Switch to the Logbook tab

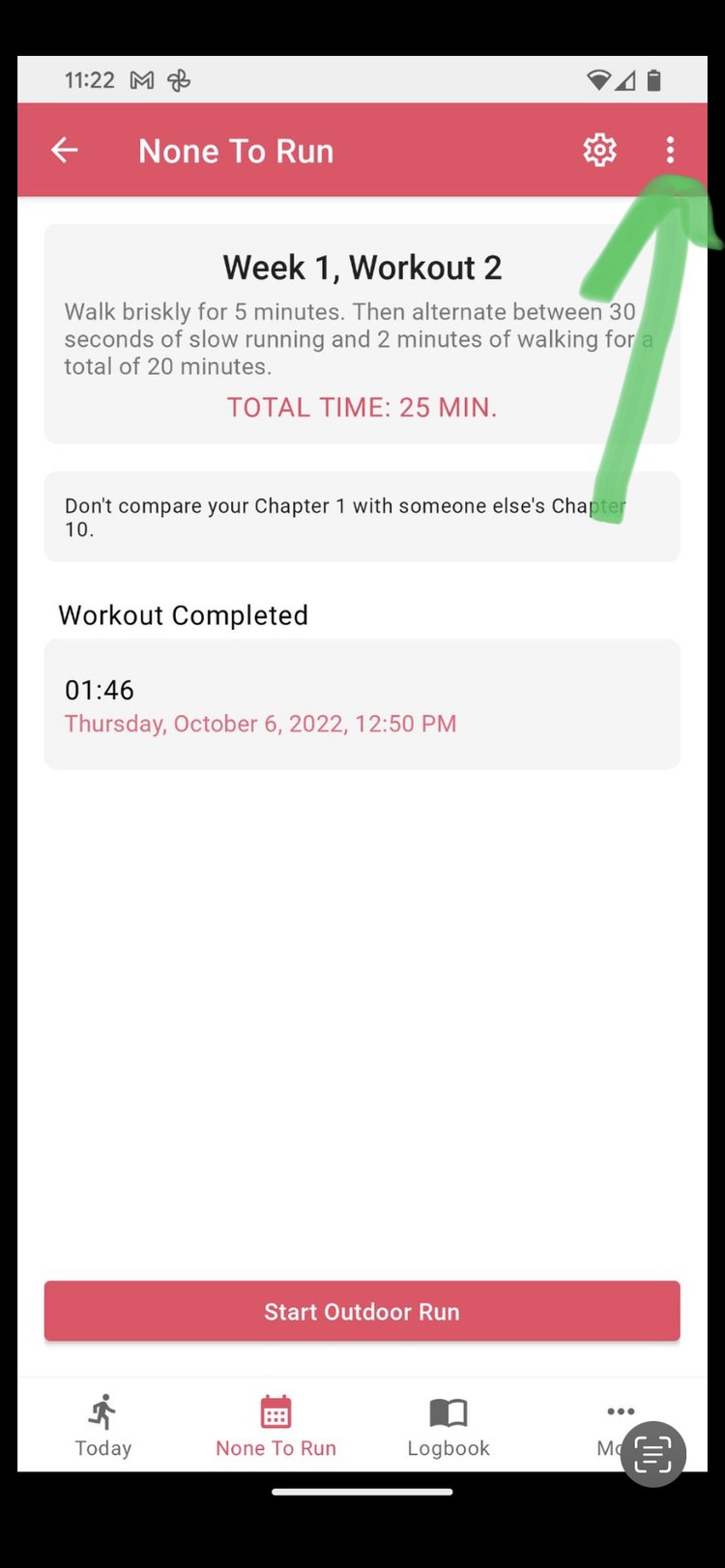pos(449,1425)
